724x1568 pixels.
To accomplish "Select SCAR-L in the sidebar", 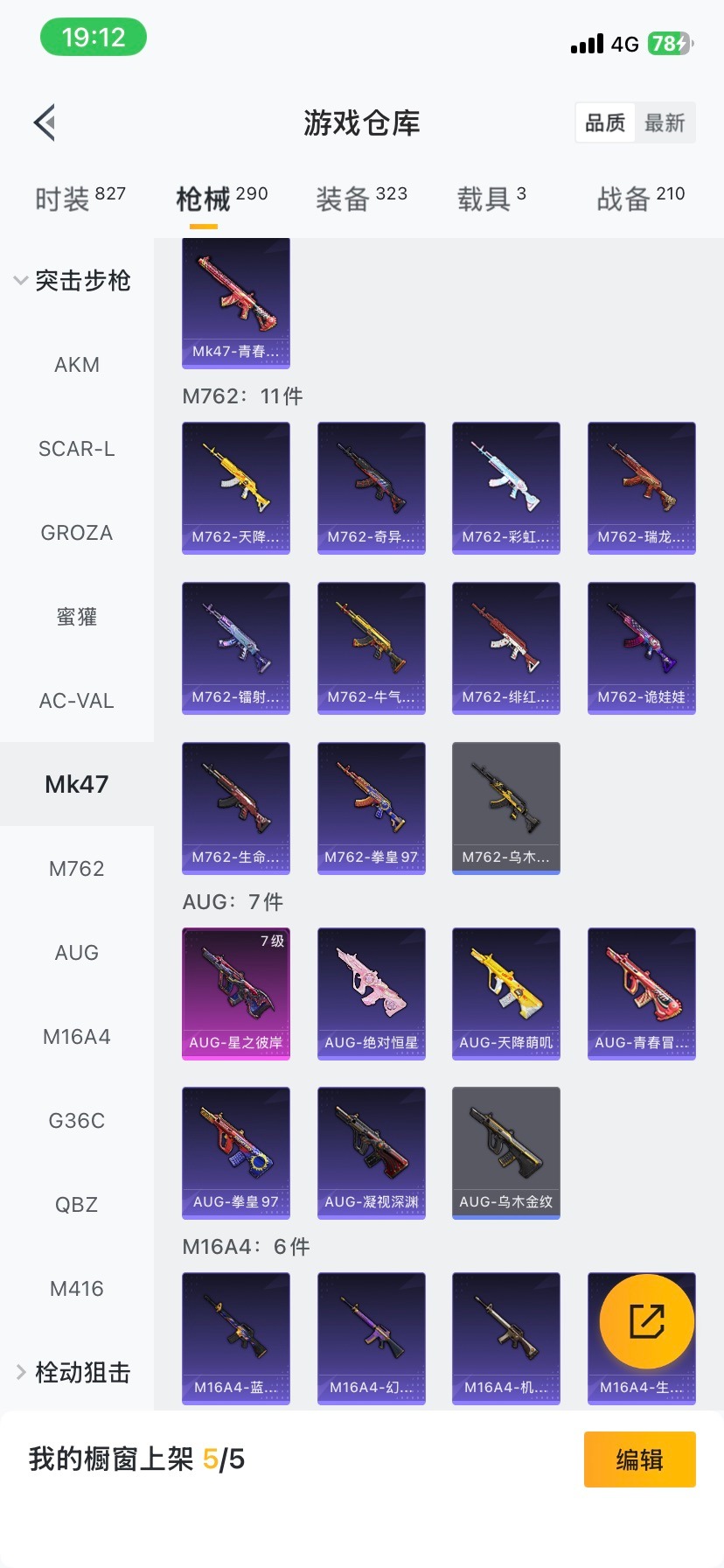I will click(x=77, y=449).
